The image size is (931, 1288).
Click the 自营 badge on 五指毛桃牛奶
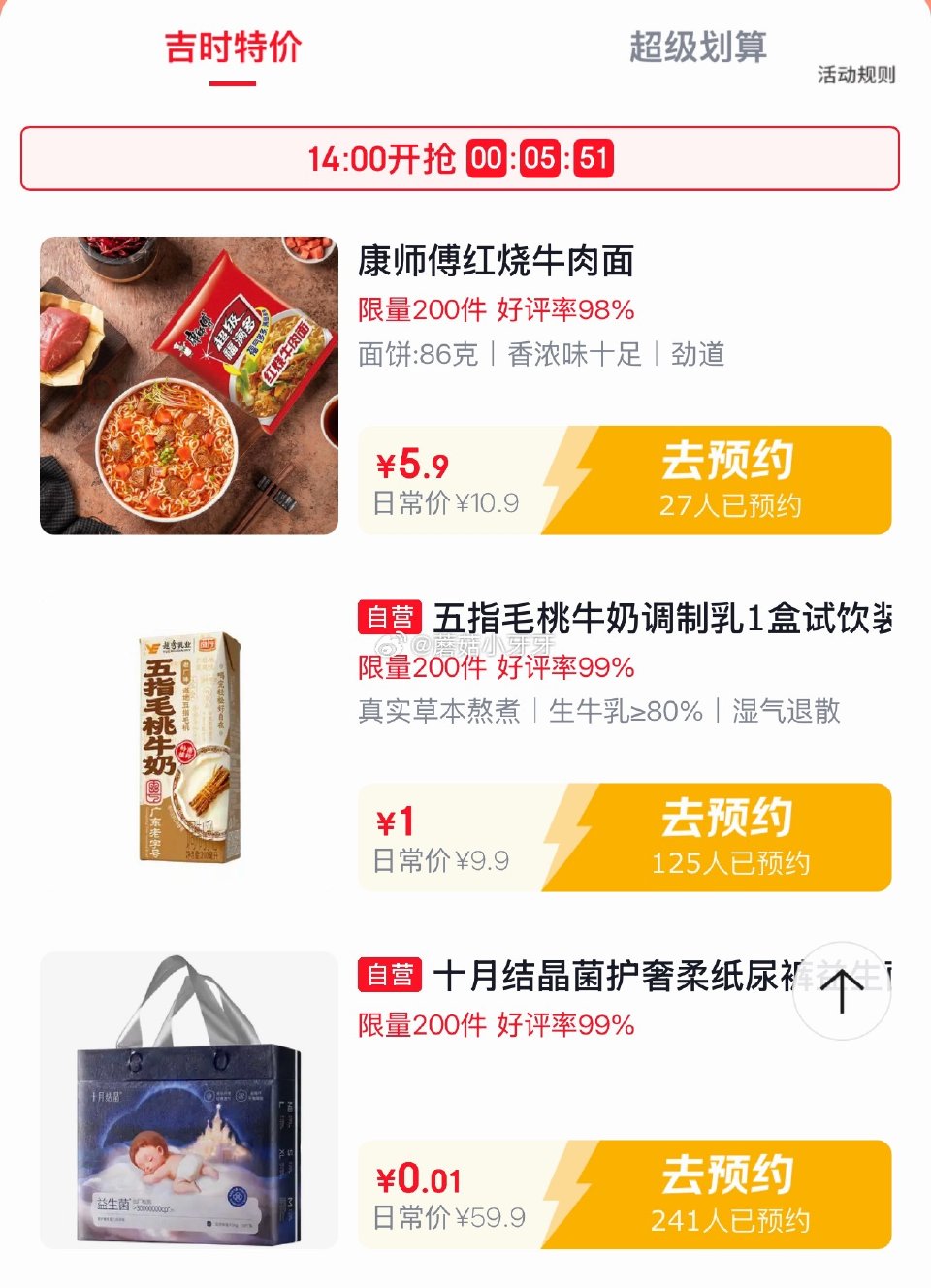[391, 616]
